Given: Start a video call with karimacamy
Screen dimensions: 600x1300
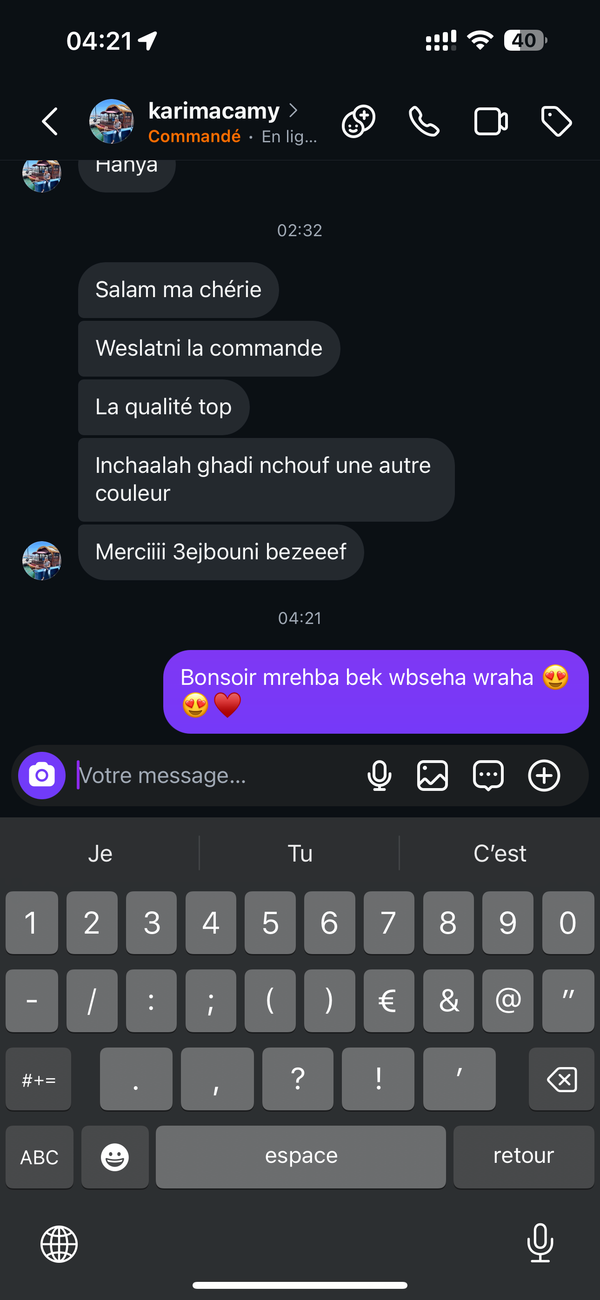Looking at the screenshot, I should coord(490,122).
